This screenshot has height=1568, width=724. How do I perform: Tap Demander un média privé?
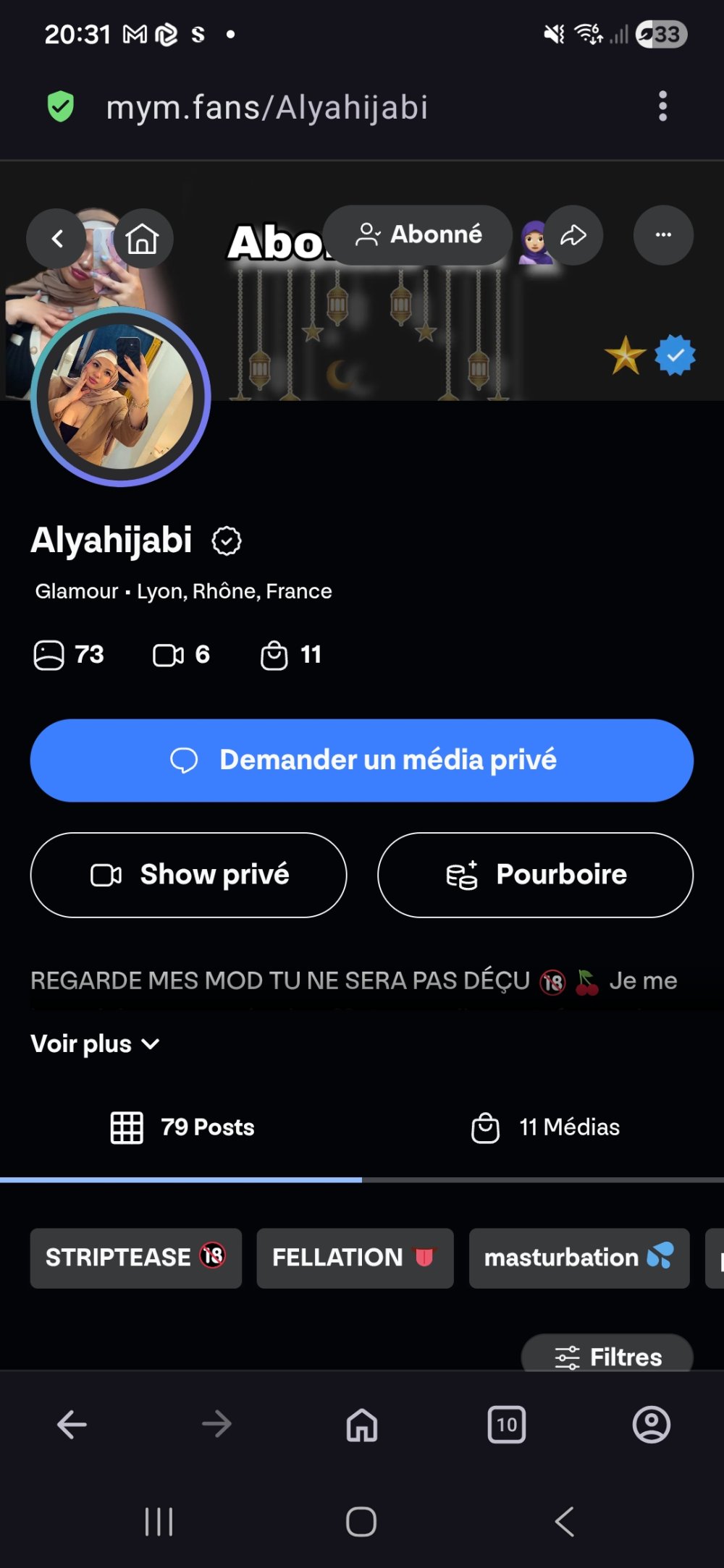[362, 760]
